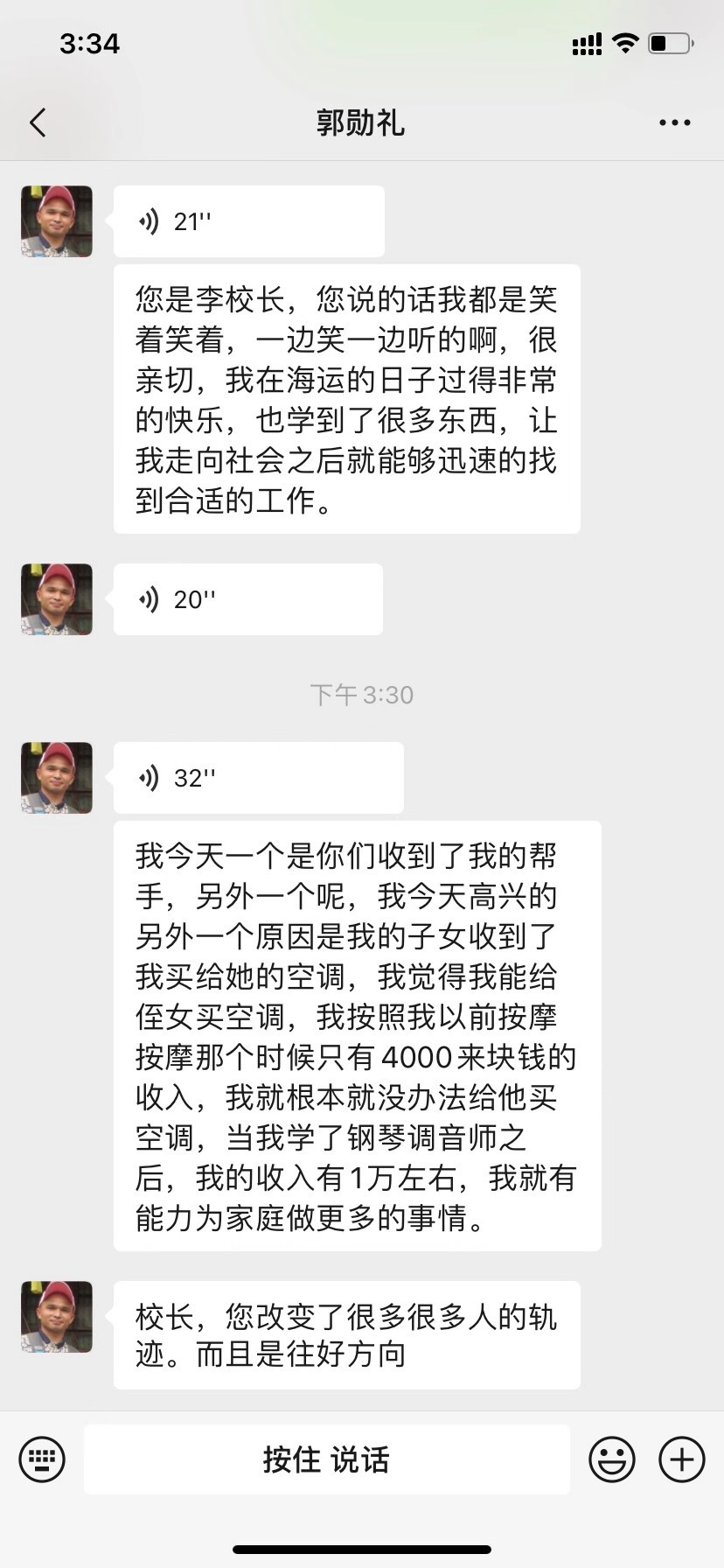This screenshot has width=724, height=1568.
Task: Open the emoji sticker panel
Action: [x=611, y=1459]
